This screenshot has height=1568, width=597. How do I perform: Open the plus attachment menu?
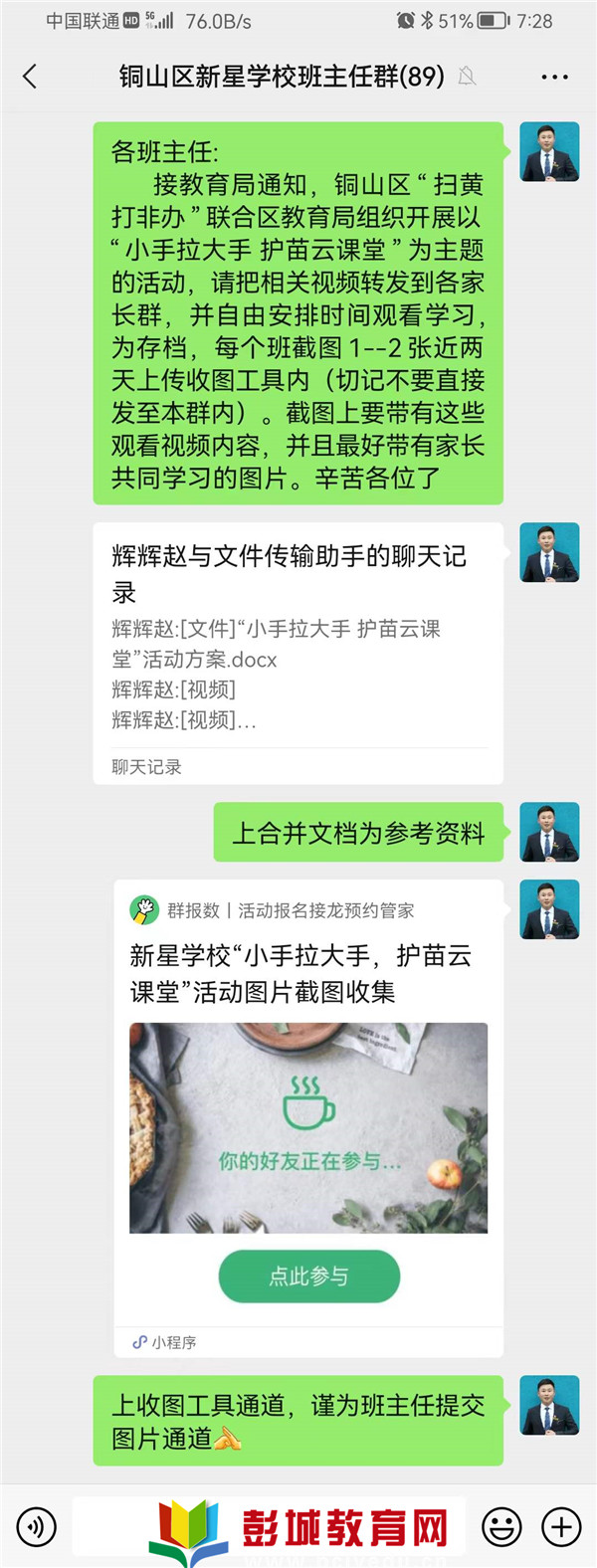point(561,1525)
